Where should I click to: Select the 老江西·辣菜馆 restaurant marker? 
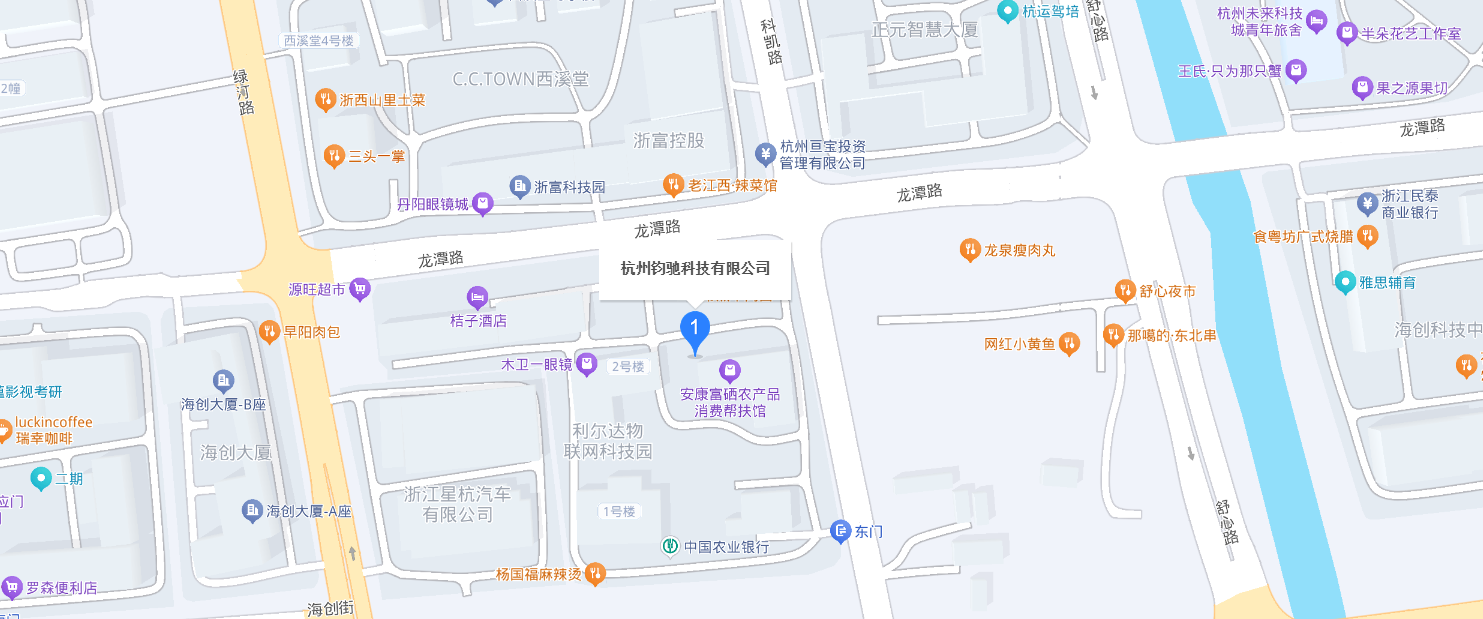pos(674,185)
